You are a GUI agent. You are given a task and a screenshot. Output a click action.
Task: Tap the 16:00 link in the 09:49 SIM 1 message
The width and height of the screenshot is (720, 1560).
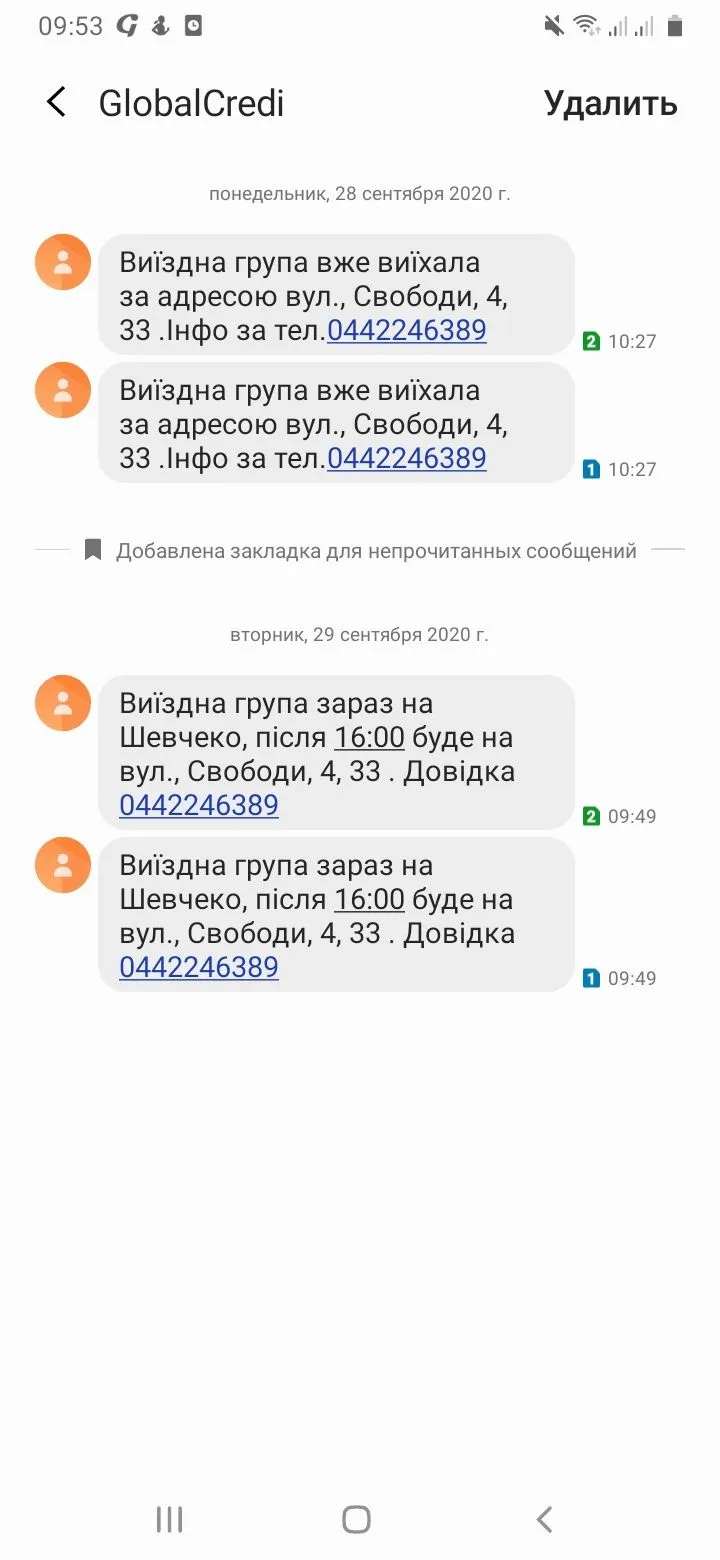pyautogui.click(x=369, y=900)
